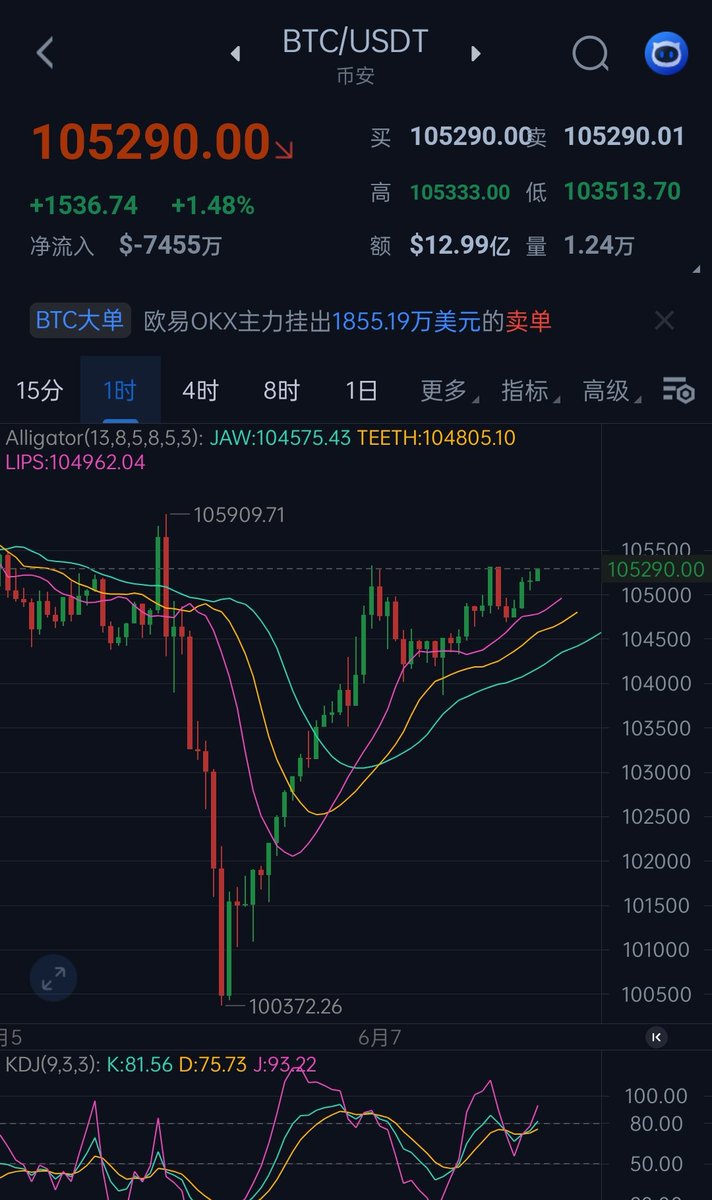Switch to the previous trading pair

tap(235, 54)
